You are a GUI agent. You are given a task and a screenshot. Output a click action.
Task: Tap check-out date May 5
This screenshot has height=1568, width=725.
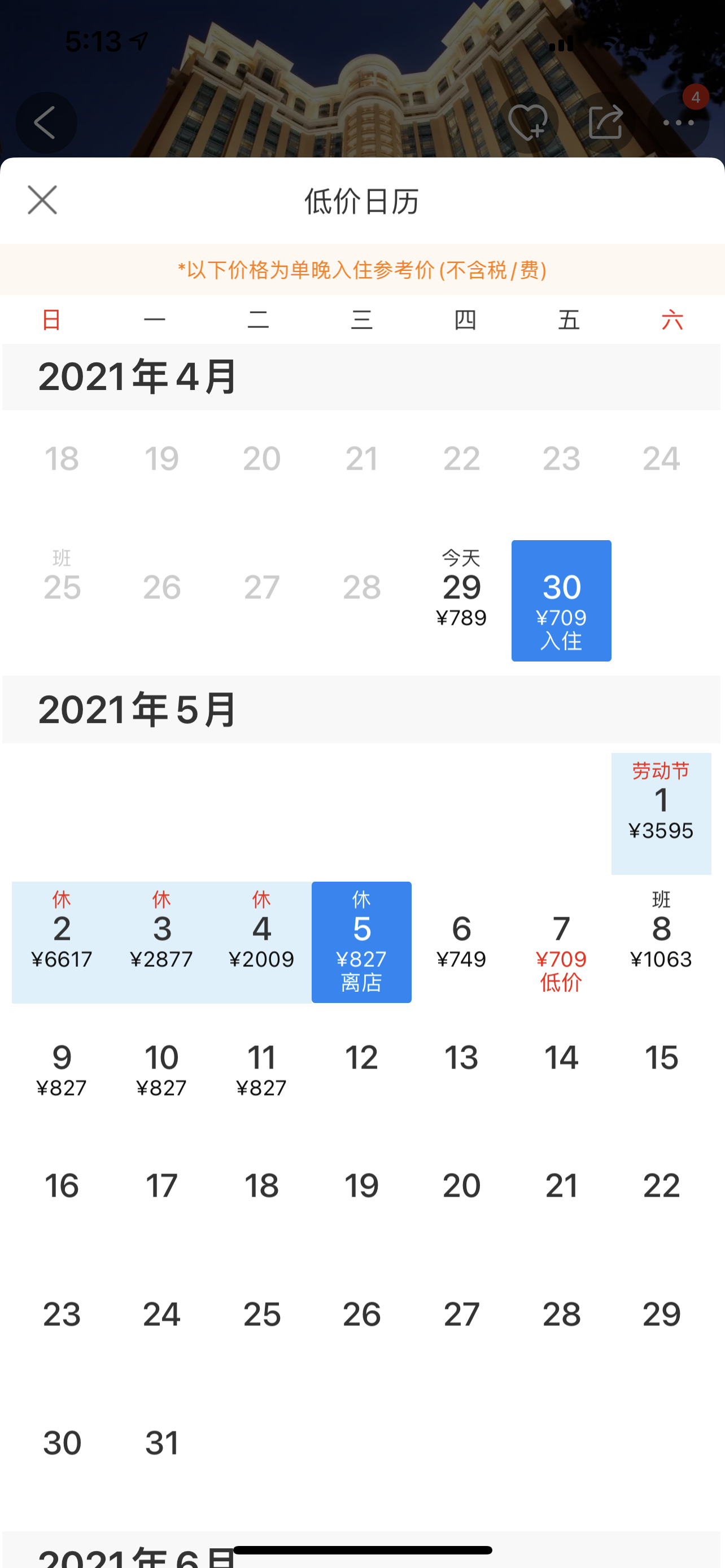(x=361, y=941)
